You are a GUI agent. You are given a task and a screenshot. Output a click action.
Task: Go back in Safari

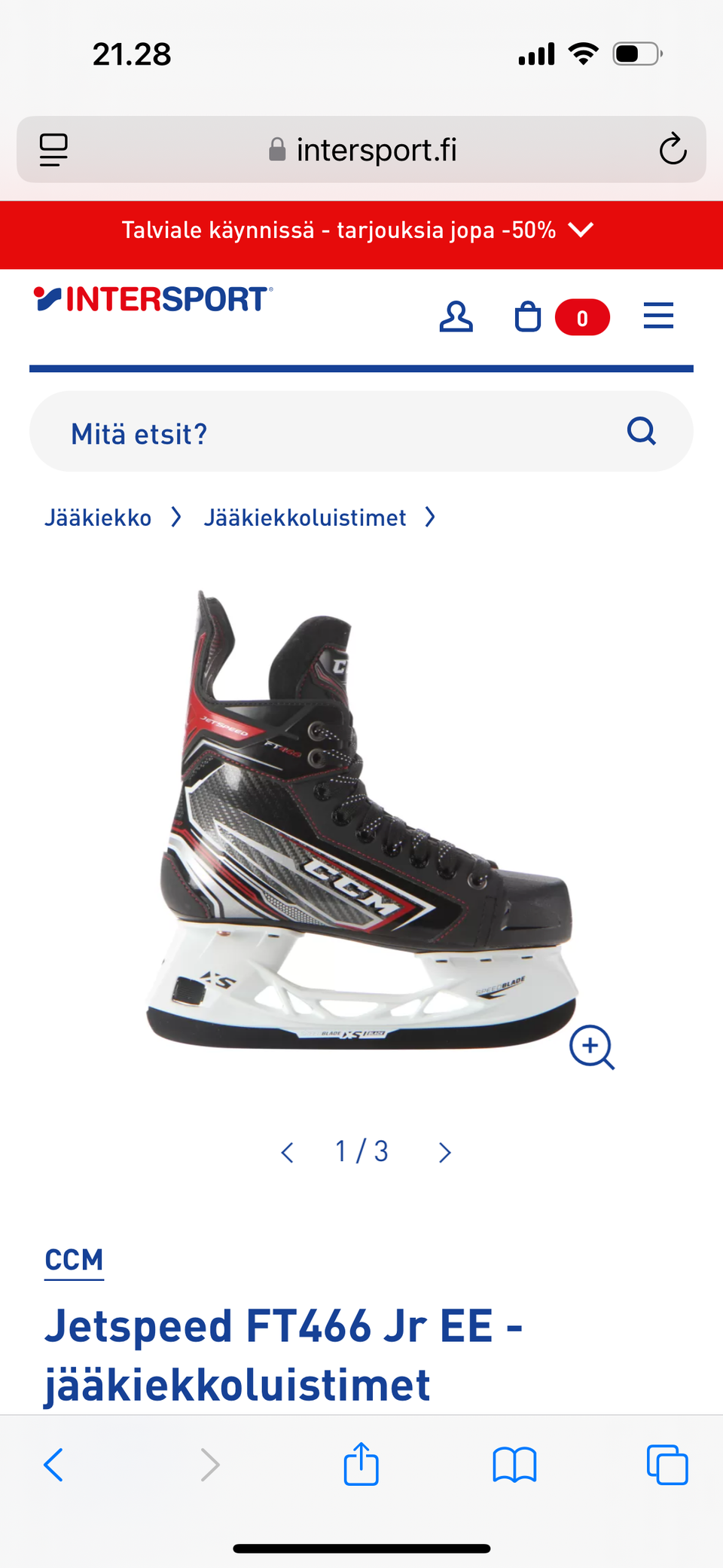click(53, 1465)
